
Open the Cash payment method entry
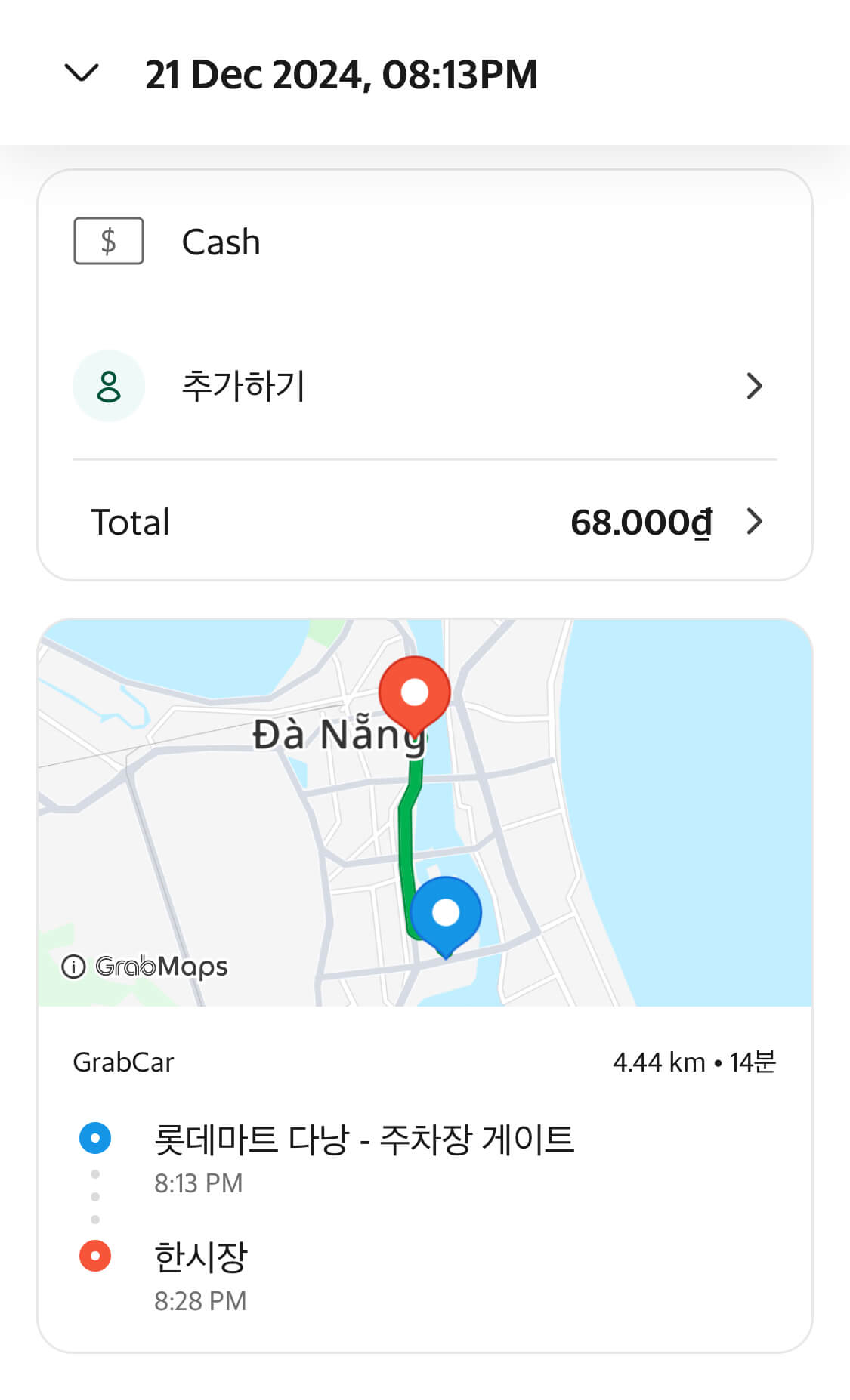(x=221, y=241)
